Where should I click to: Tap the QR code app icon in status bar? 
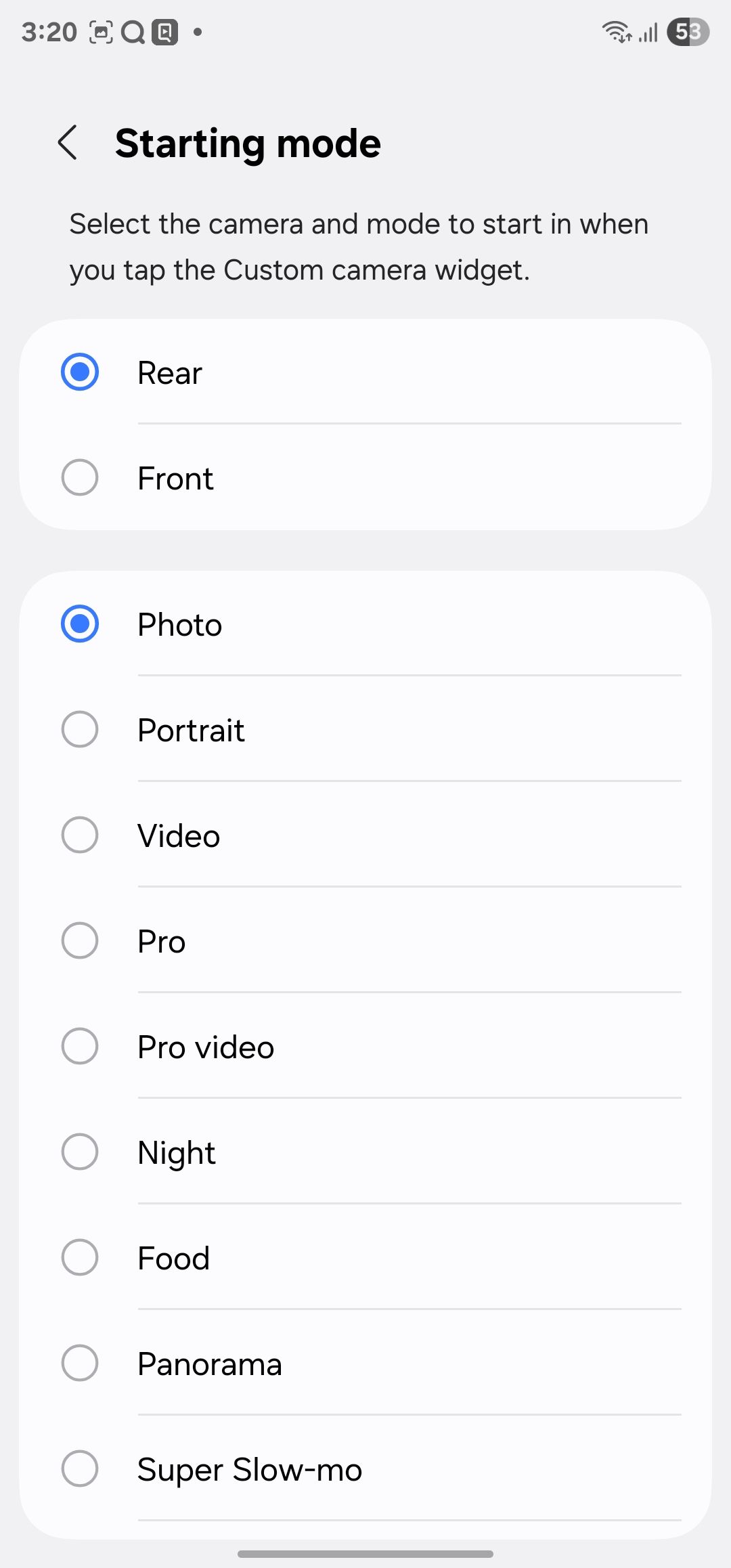pos(164,30)
